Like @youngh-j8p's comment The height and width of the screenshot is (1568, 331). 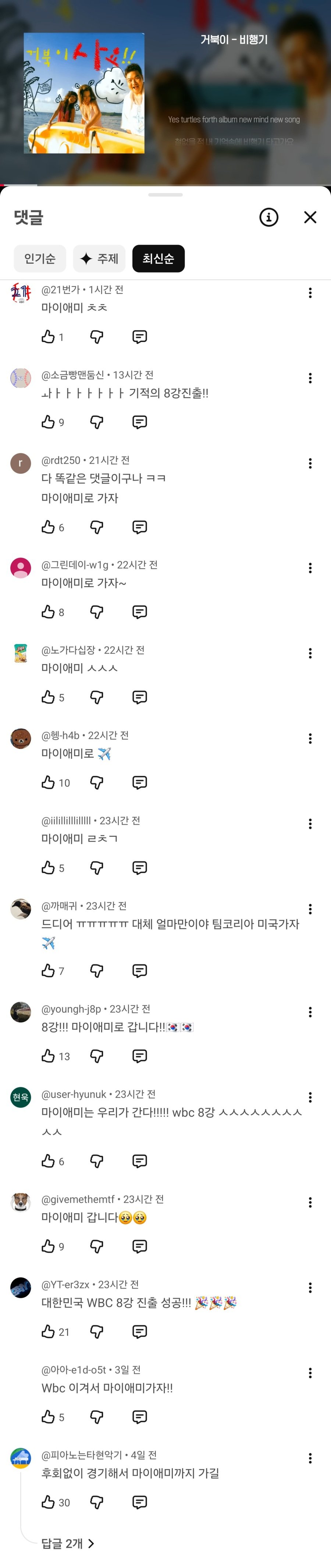coord(48,1056)
